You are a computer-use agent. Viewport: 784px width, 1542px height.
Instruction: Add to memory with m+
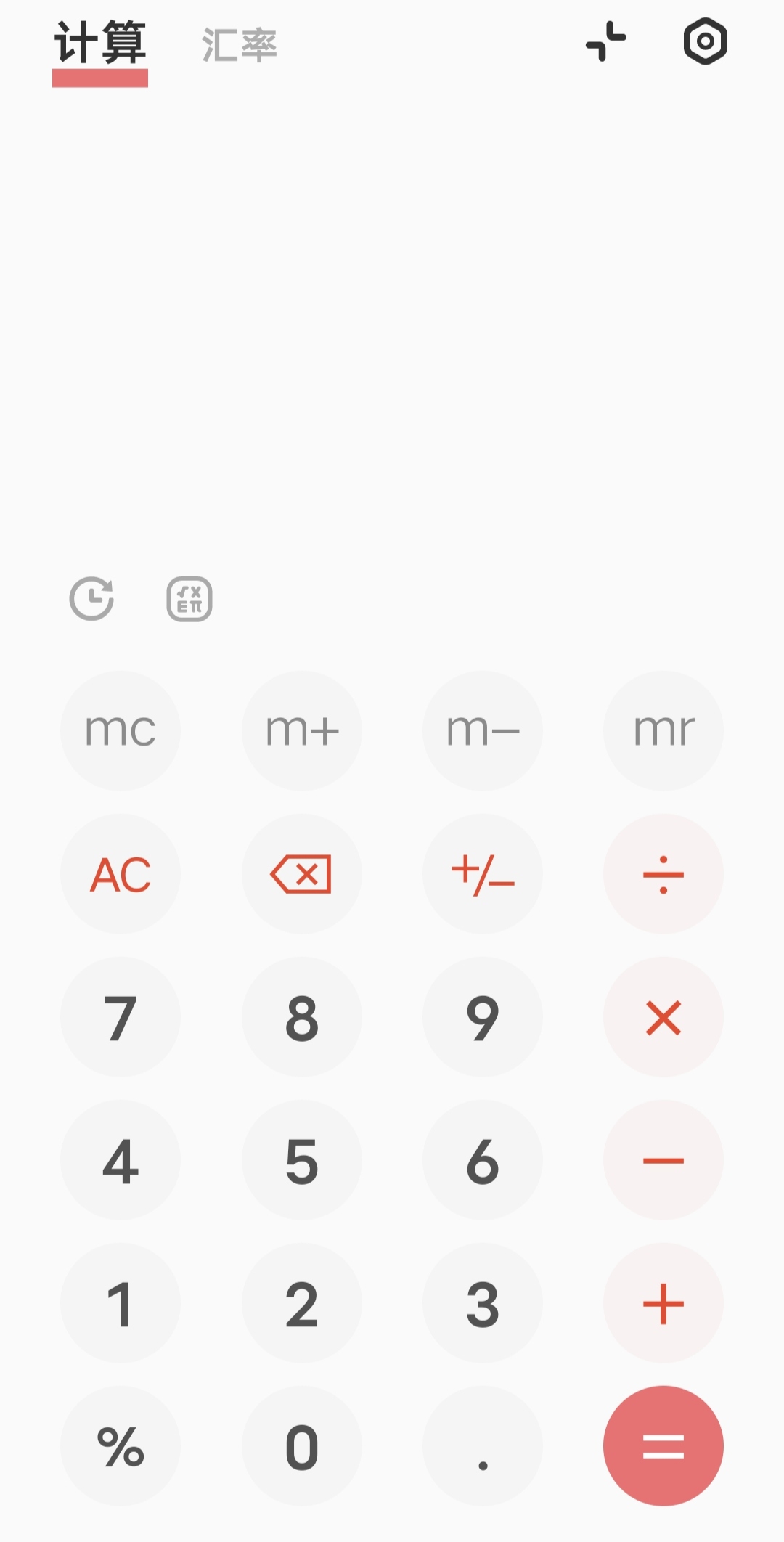302,730
